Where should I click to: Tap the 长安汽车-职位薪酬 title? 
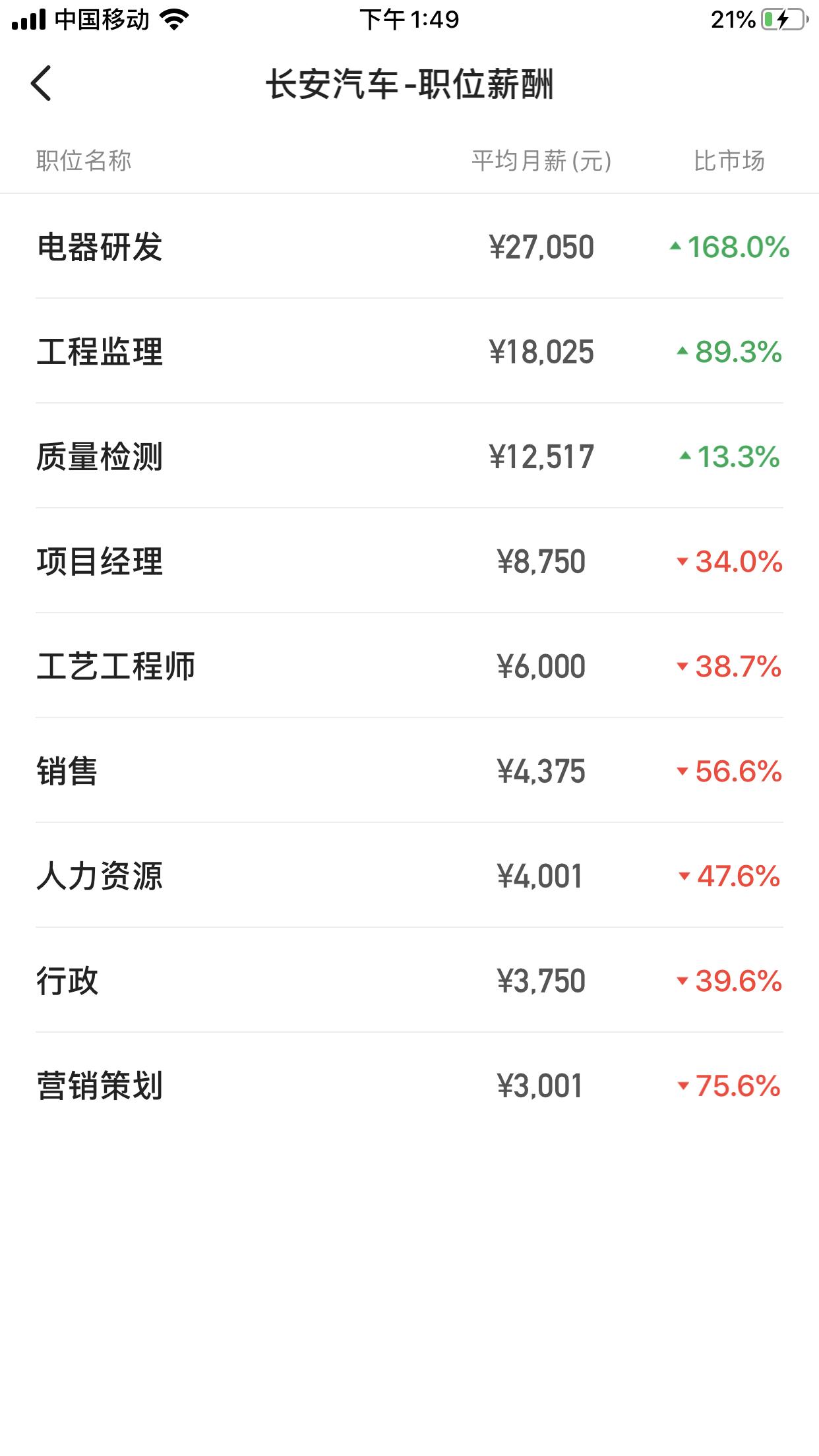pyautogui.click(x=409, y=84)
